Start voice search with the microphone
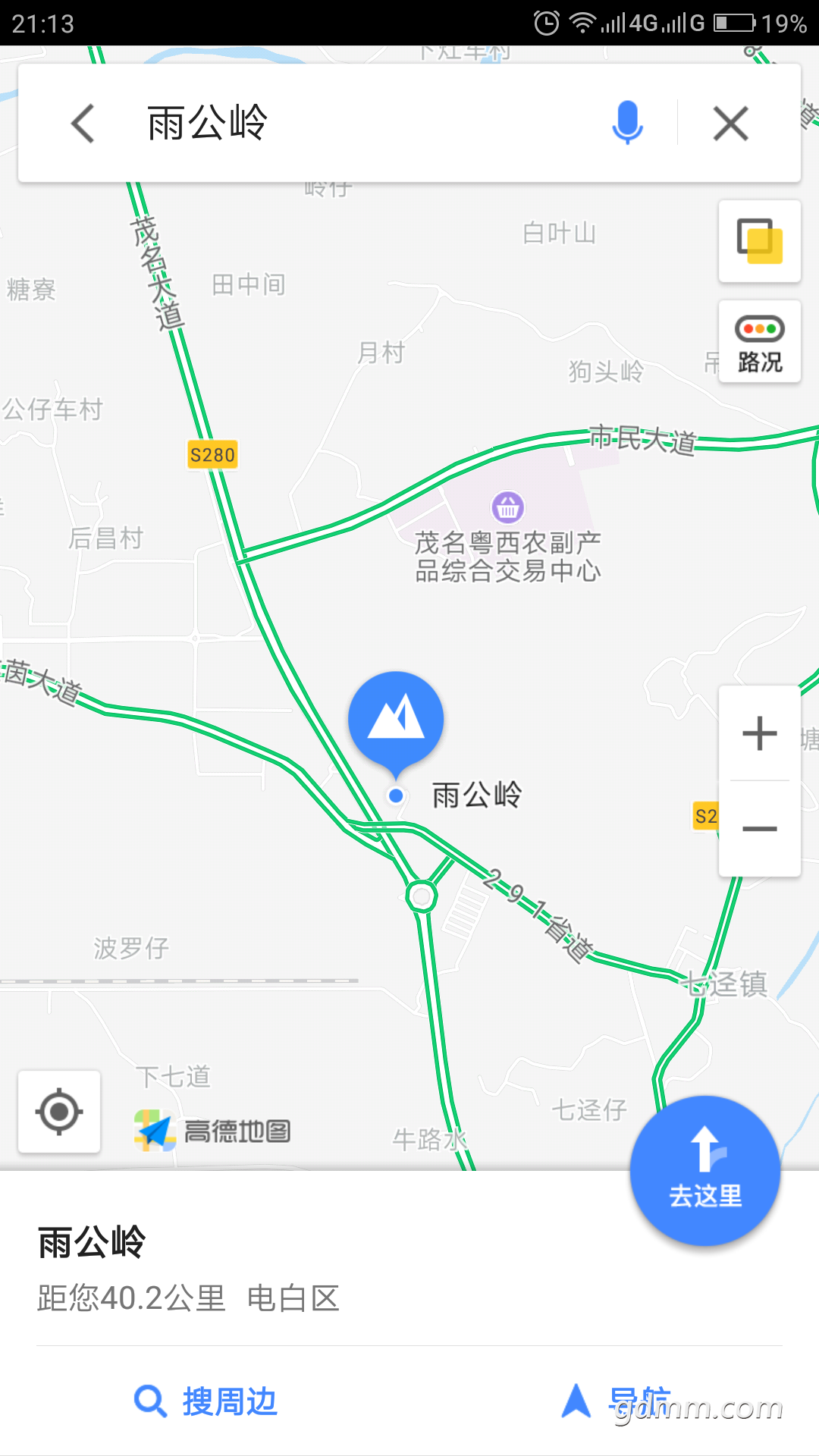Image resolution: width=819 pixels, height=1456 pixels. pos(627,123)
